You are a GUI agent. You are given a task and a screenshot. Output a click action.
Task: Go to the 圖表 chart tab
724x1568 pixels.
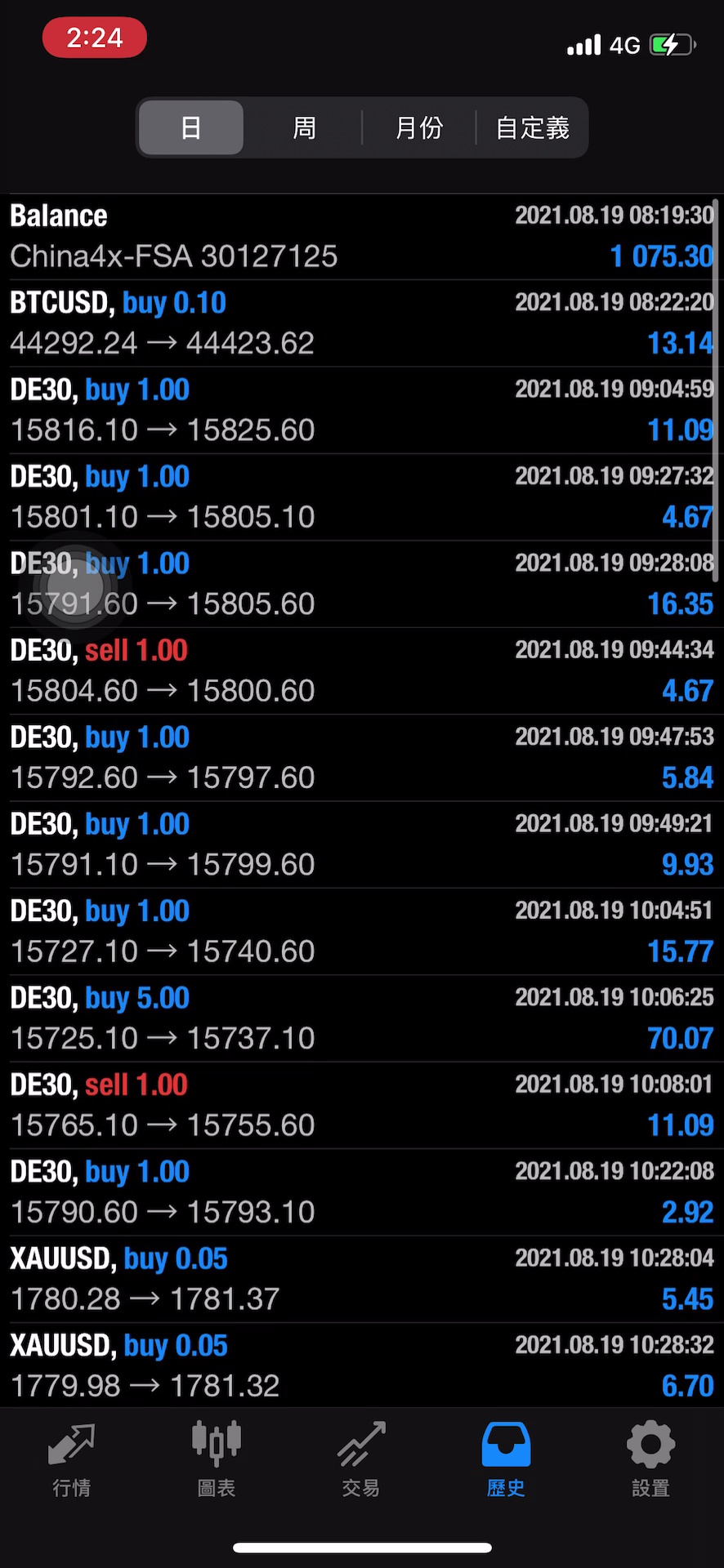point(217,1462)
